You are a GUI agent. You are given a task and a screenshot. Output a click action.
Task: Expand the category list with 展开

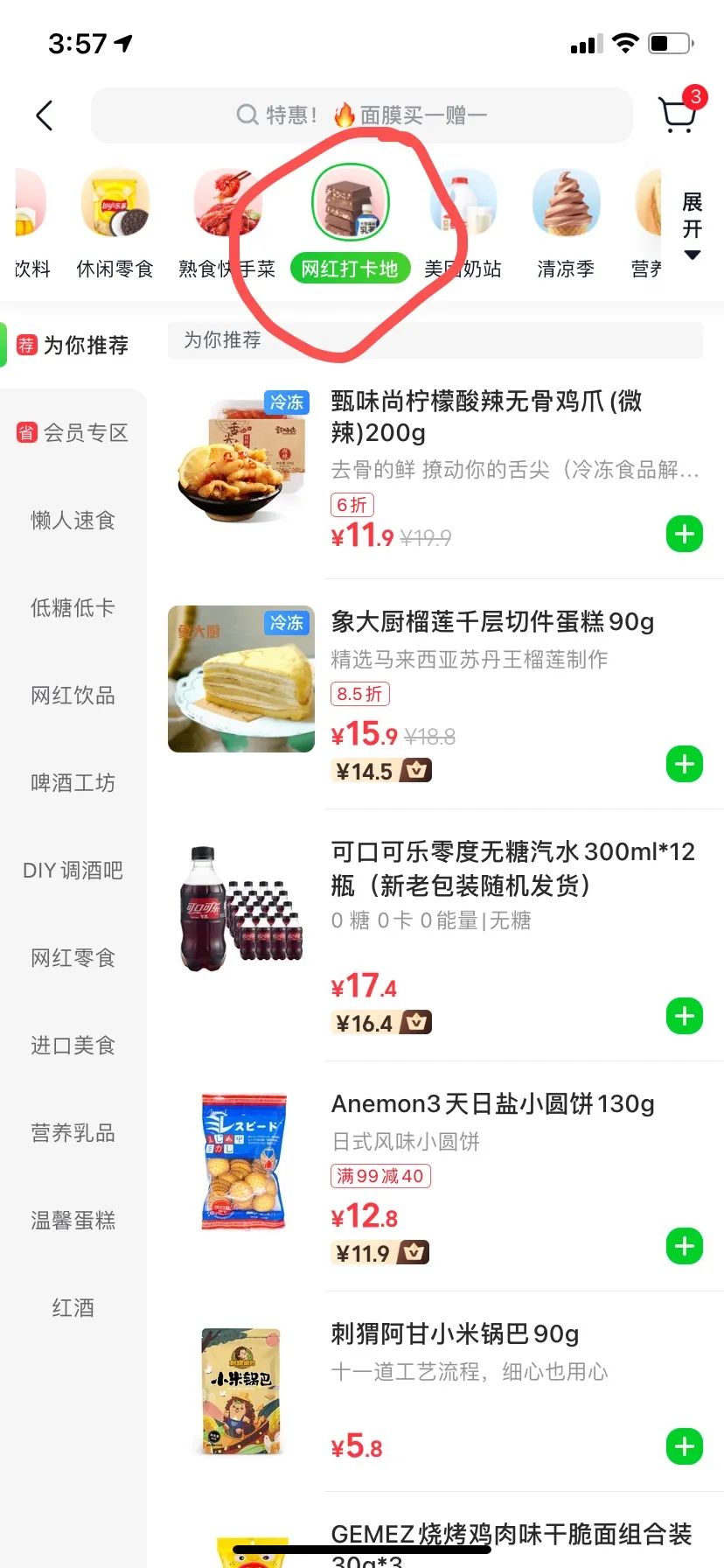[x=692, y=226]
